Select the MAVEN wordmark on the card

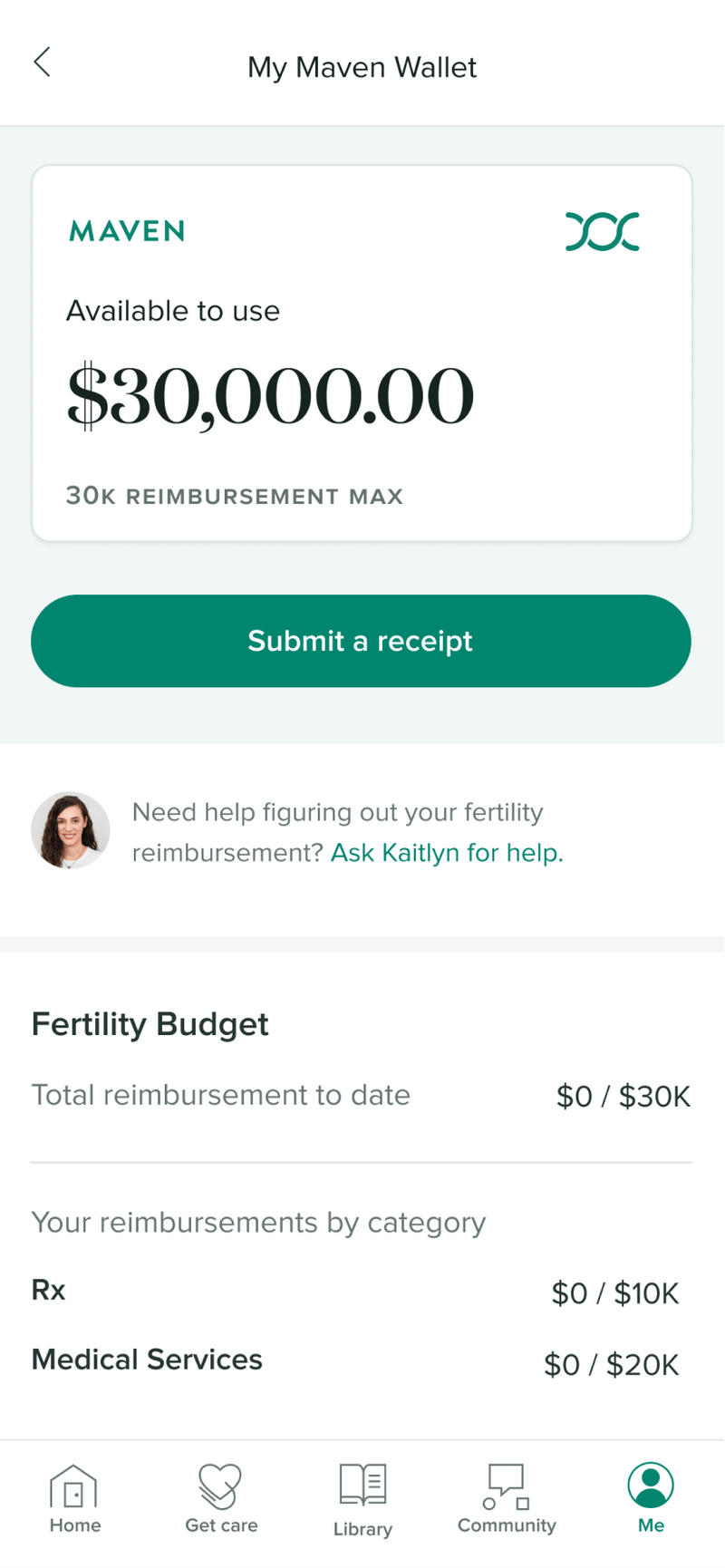coord(126,231)
